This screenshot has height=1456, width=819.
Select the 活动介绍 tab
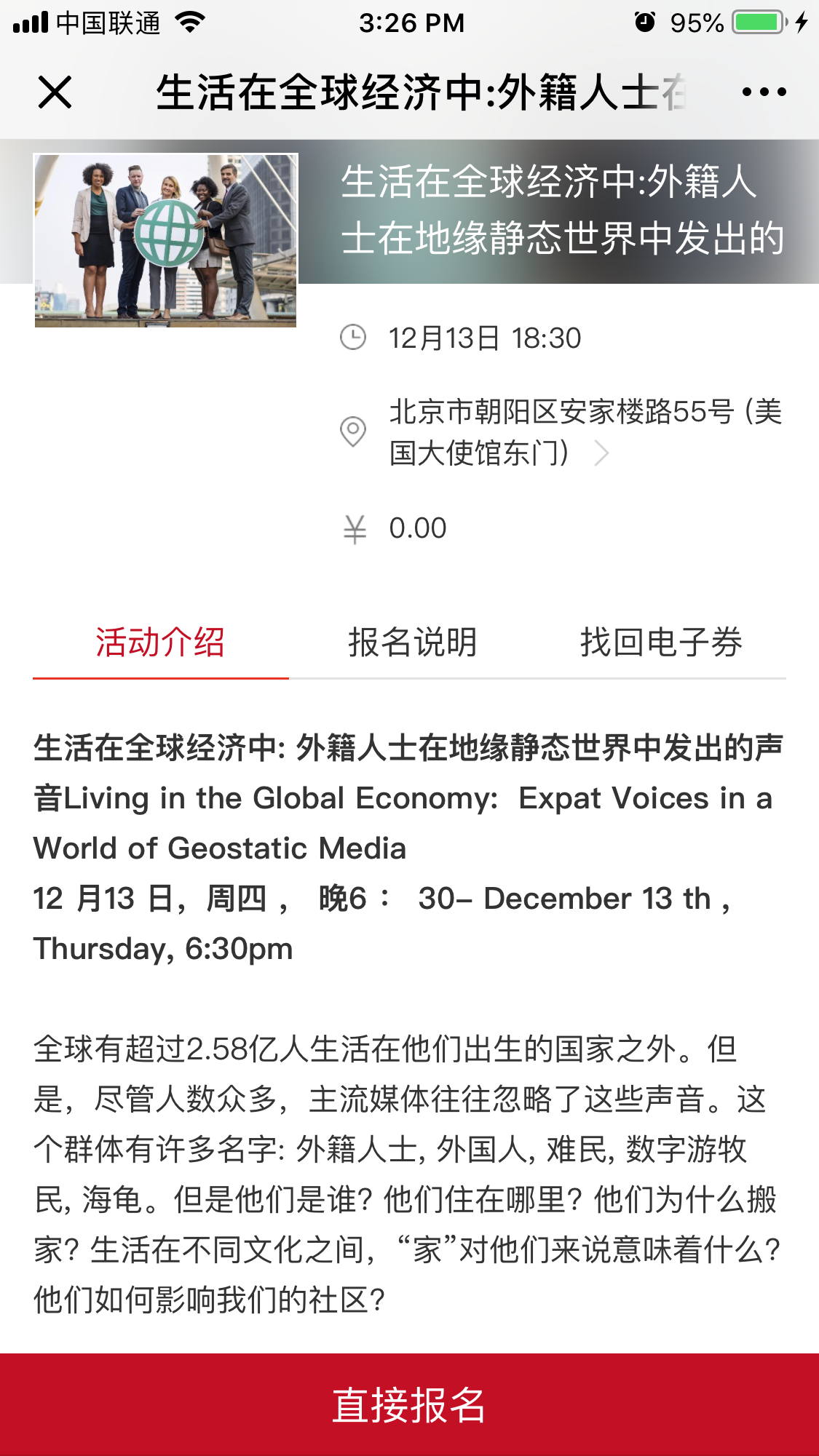[160, 643]
